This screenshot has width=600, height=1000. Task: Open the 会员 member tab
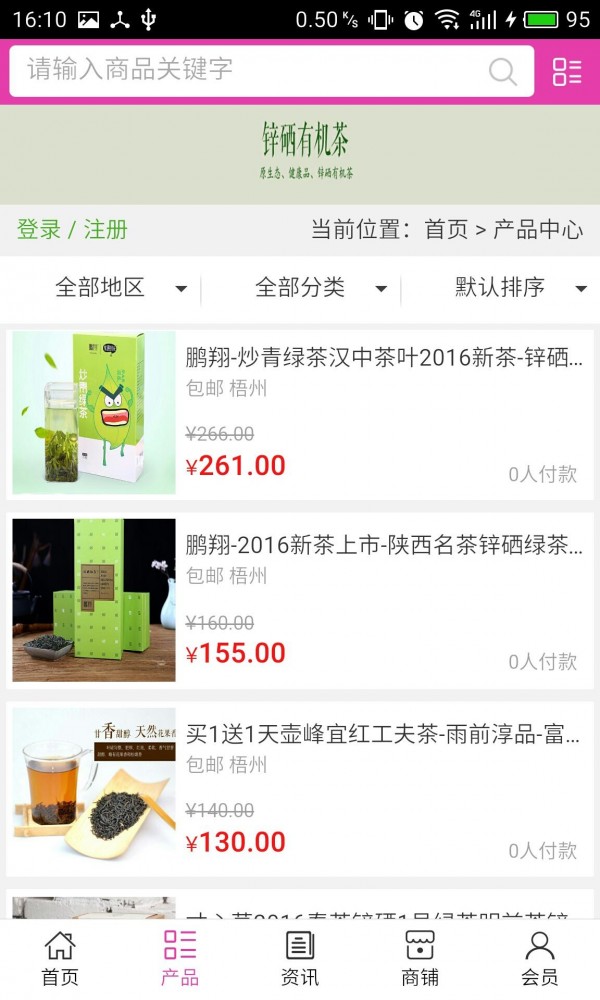tap(540, 958)
